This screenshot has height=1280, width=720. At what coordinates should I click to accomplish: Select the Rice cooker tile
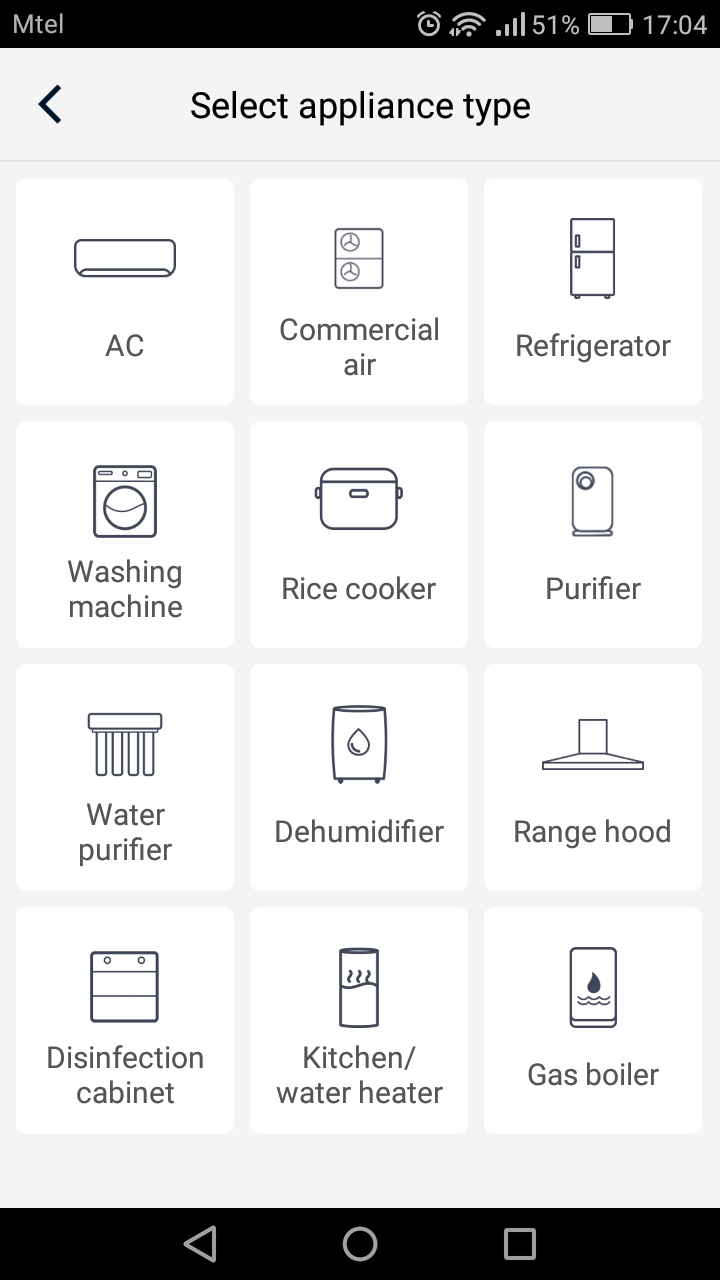[x=359, y=534]
